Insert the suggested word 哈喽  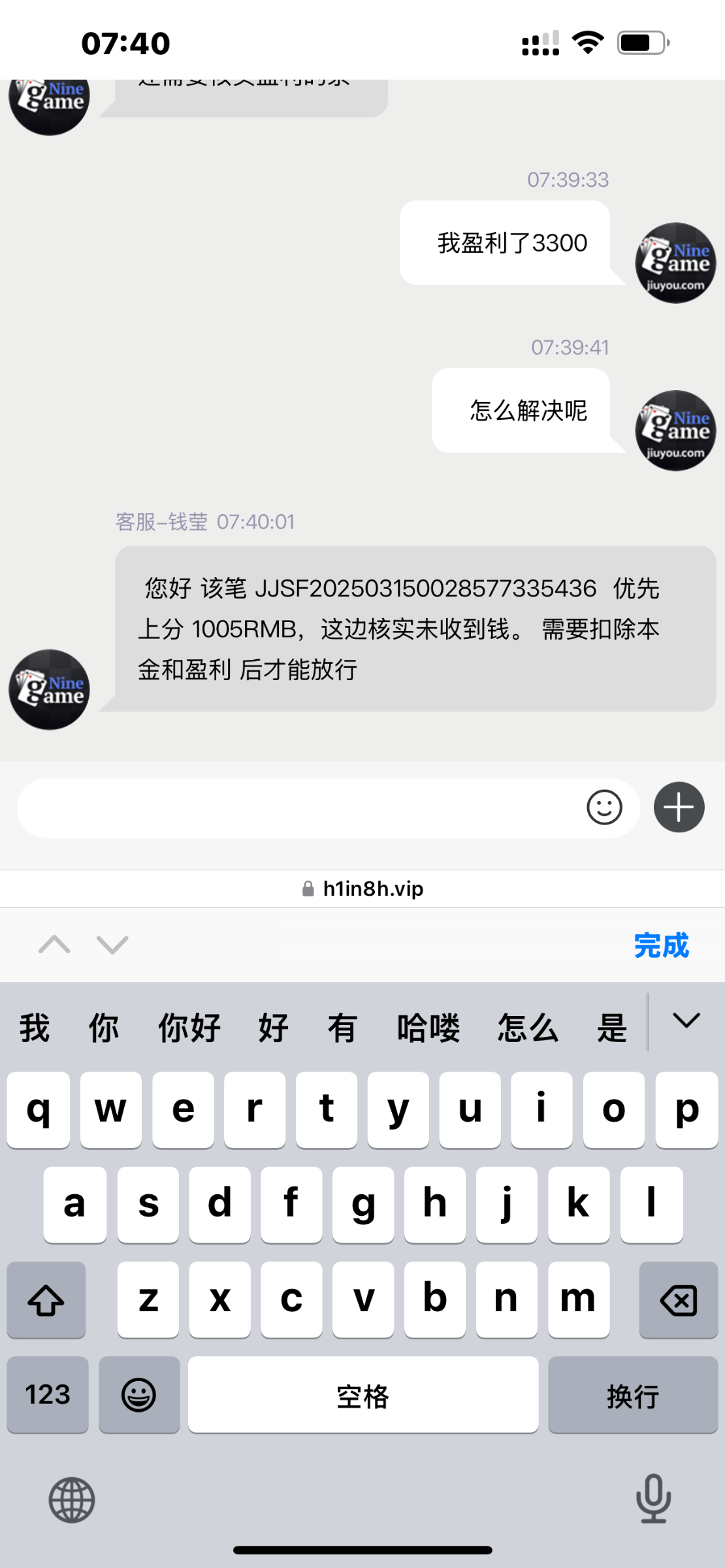pos(428,1028)
